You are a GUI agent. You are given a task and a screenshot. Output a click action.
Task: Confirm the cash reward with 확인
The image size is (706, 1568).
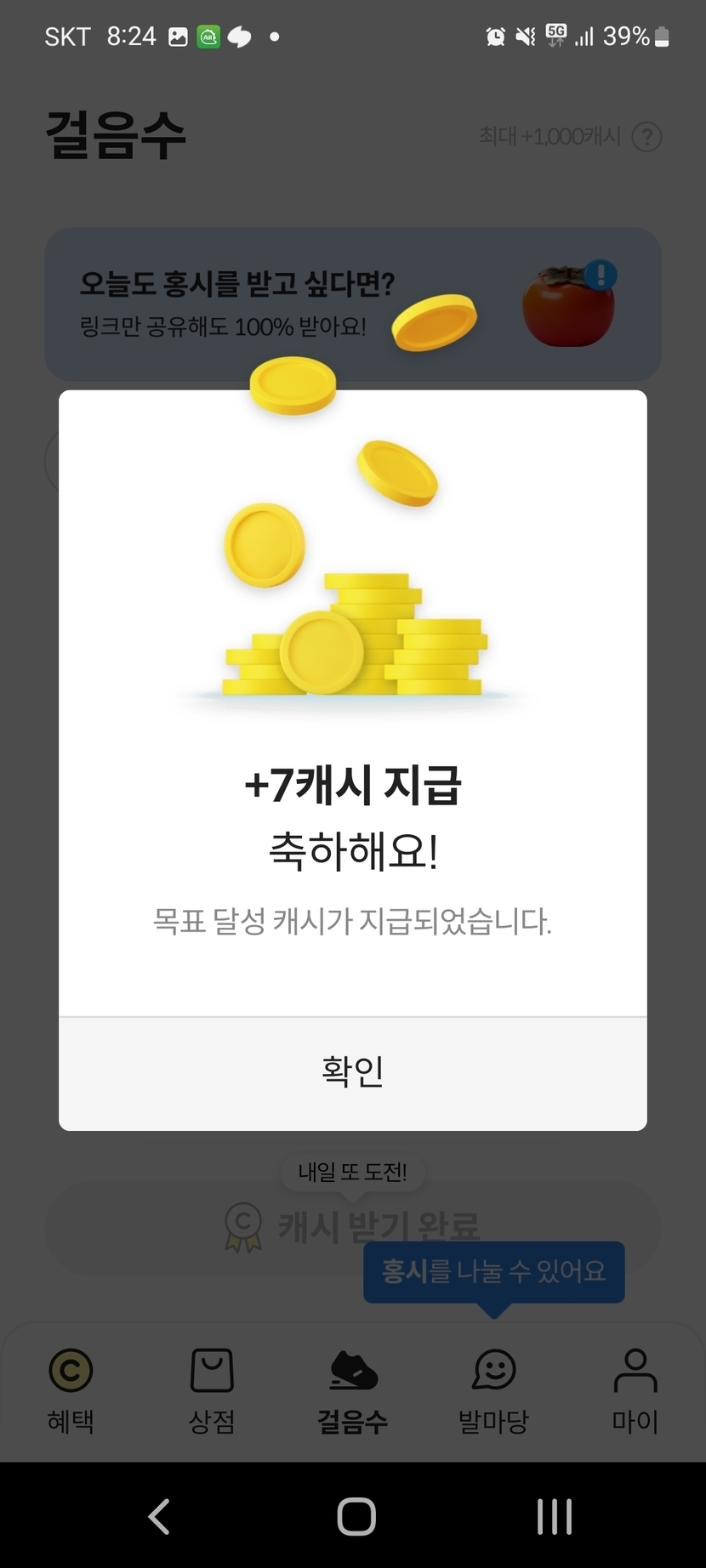pos(353,1072)
